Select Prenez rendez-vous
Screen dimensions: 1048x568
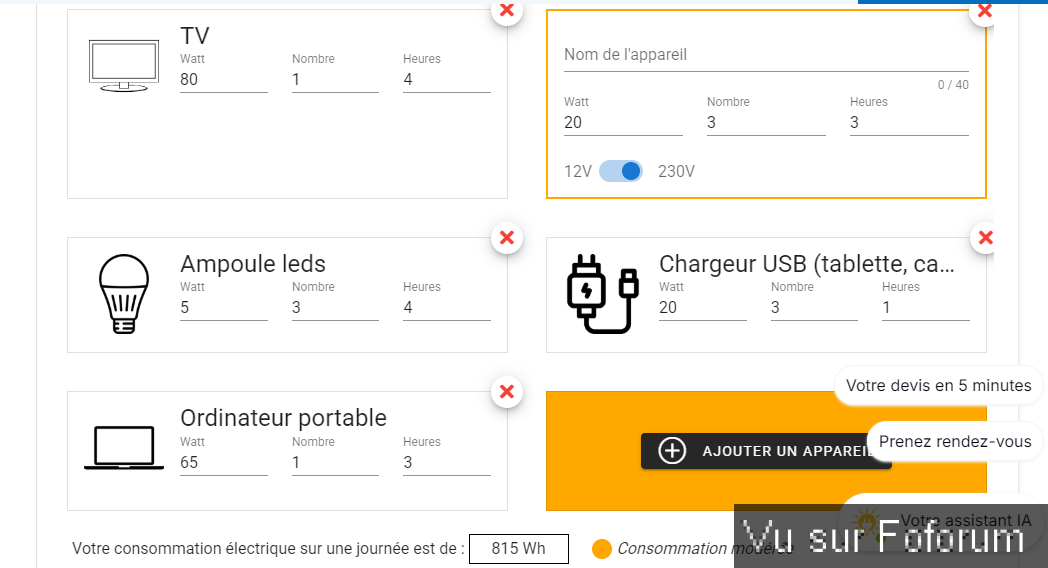(x=955, y=441)
